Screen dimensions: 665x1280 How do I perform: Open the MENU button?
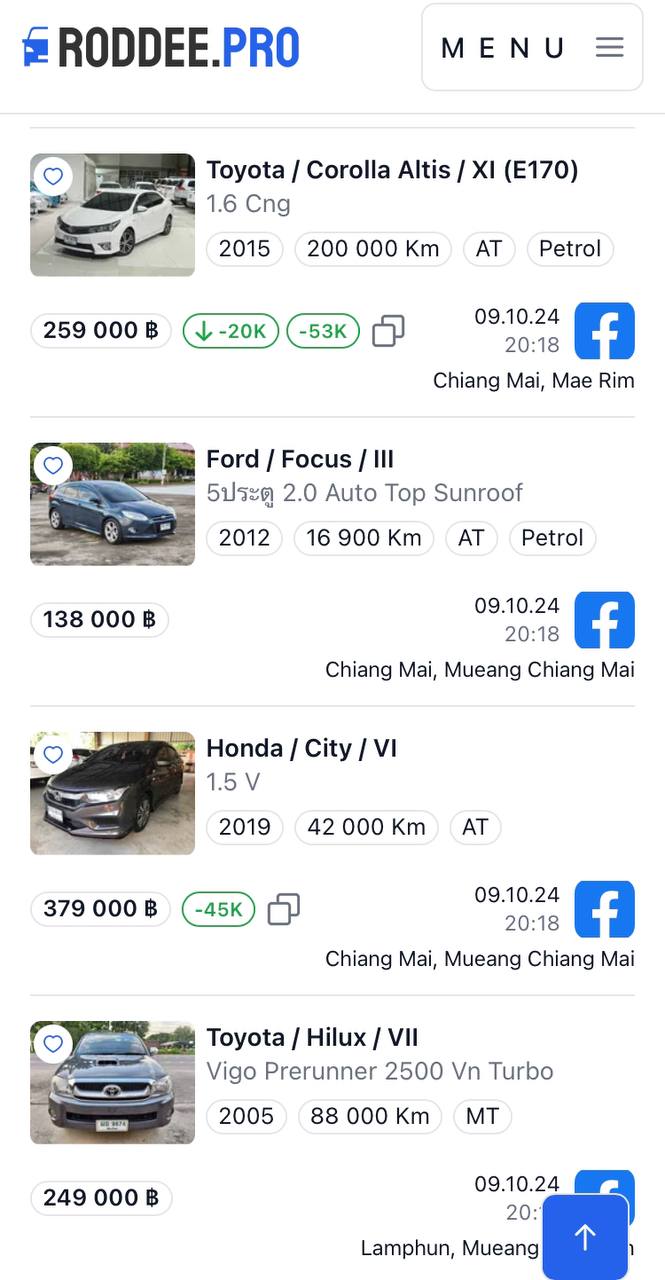(x=532, y=48)
